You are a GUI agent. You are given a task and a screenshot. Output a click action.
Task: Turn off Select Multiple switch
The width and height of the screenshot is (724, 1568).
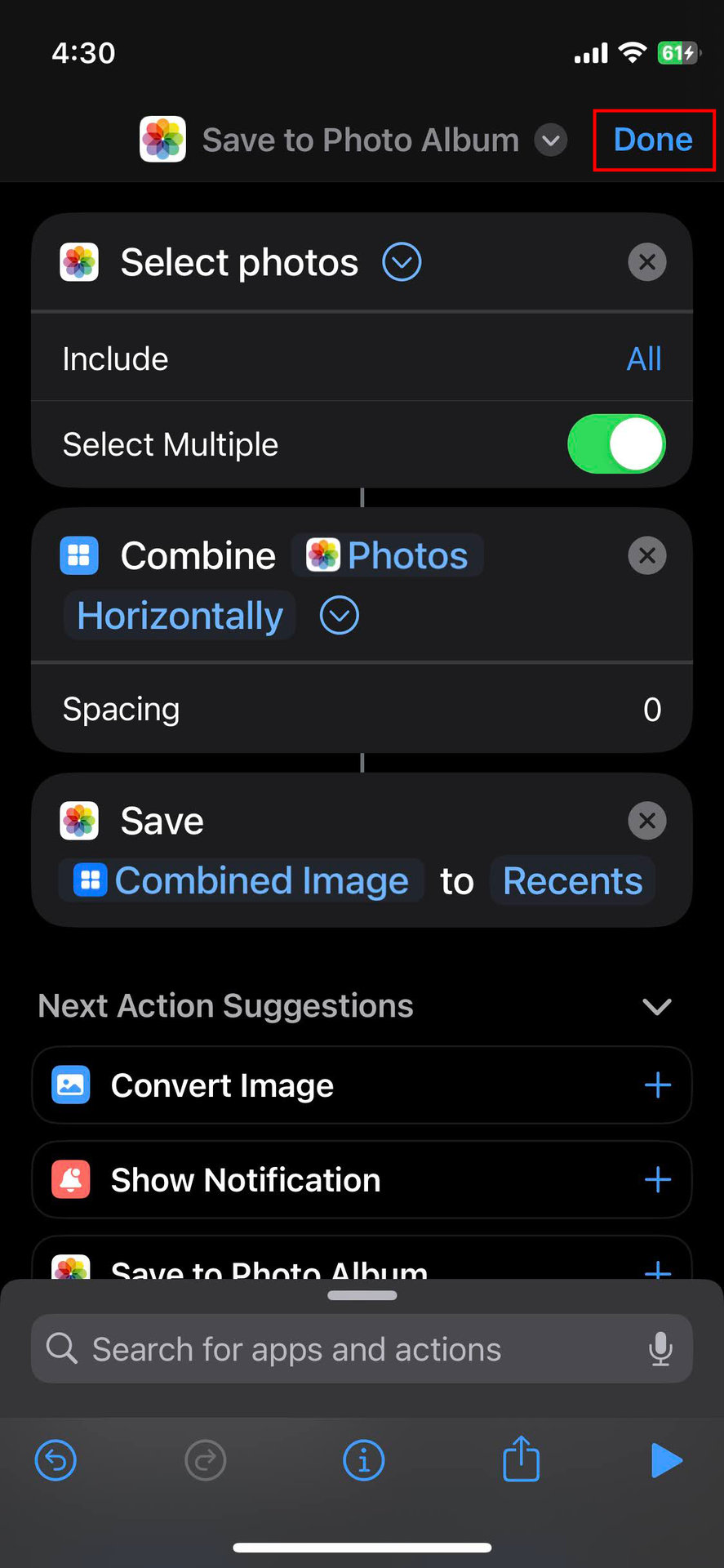click(616, 444)
